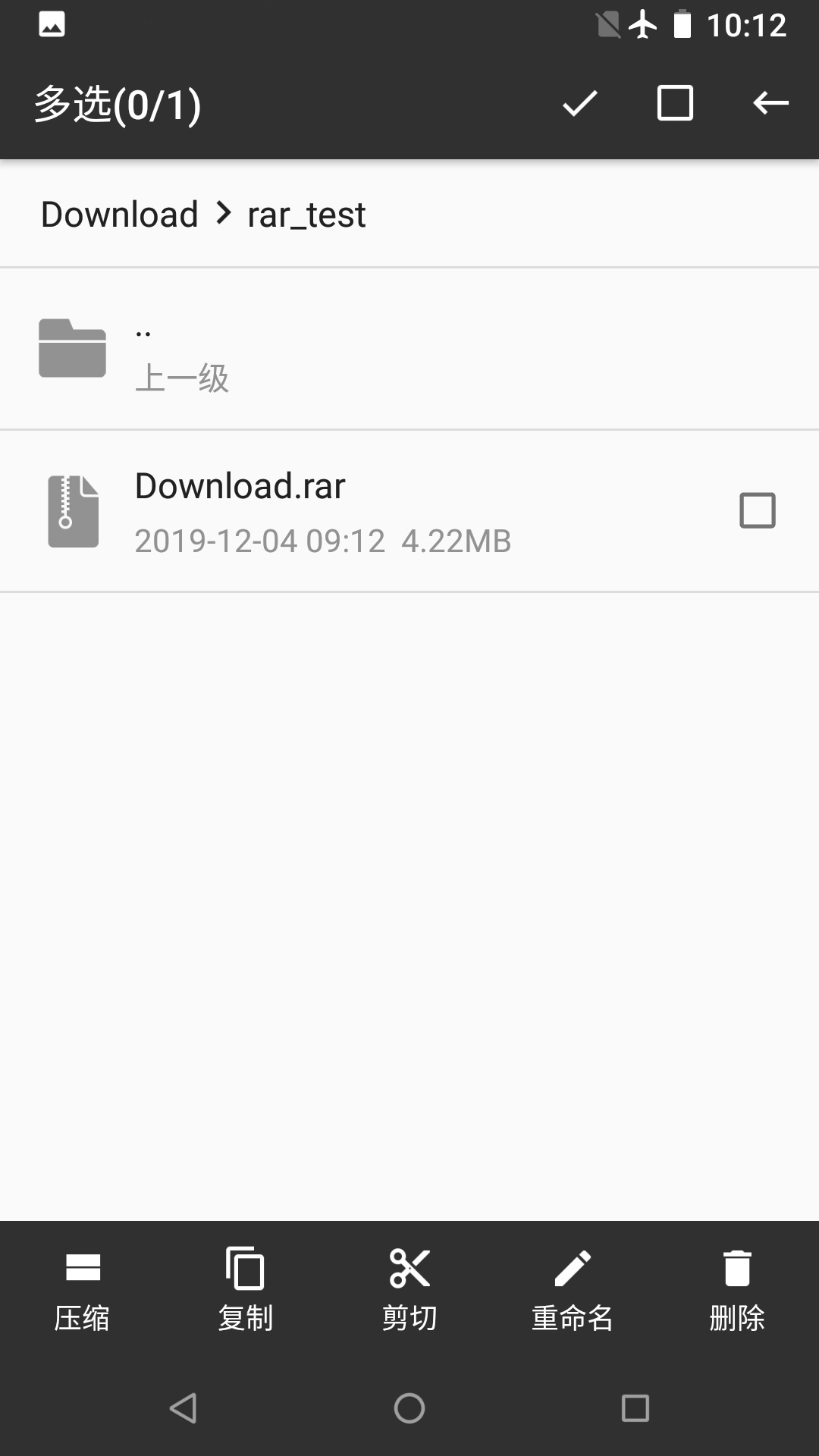Select rar_test in the breadcrumb trail

click(x=305, y=215)
